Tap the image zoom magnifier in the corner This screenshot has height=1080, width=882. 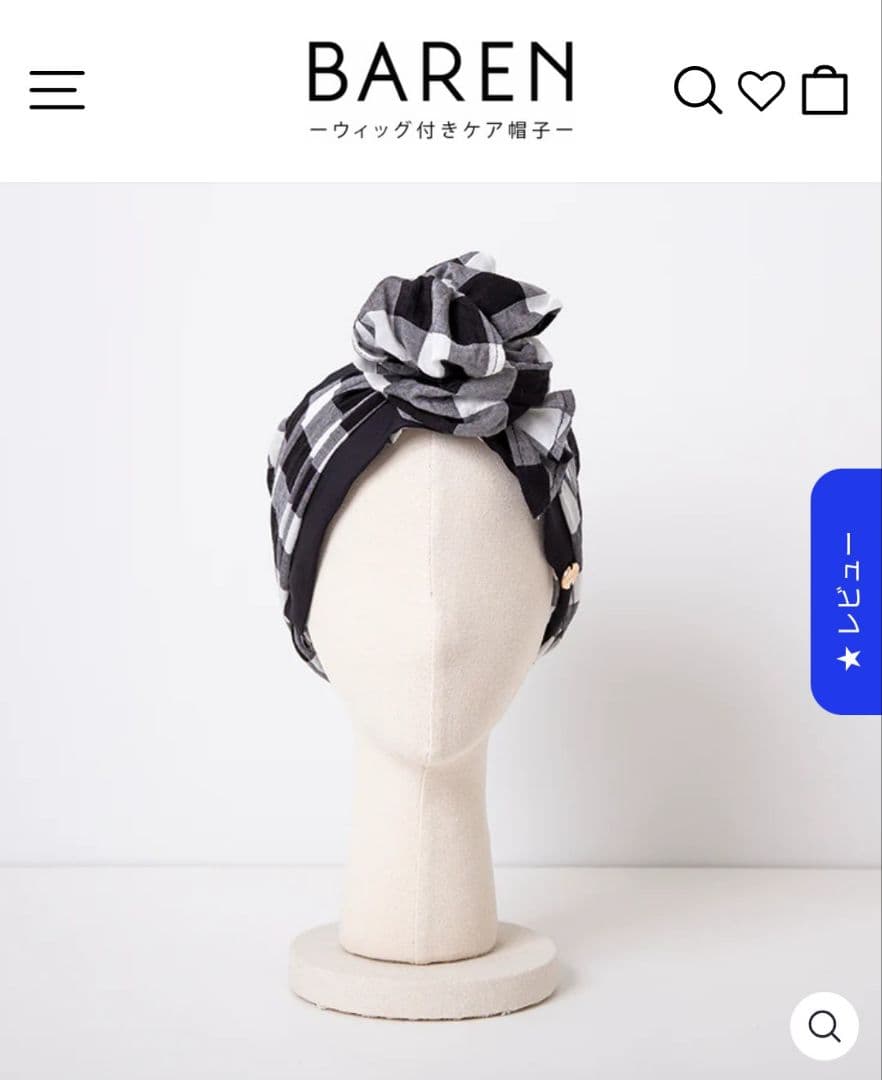[823, 1025]
